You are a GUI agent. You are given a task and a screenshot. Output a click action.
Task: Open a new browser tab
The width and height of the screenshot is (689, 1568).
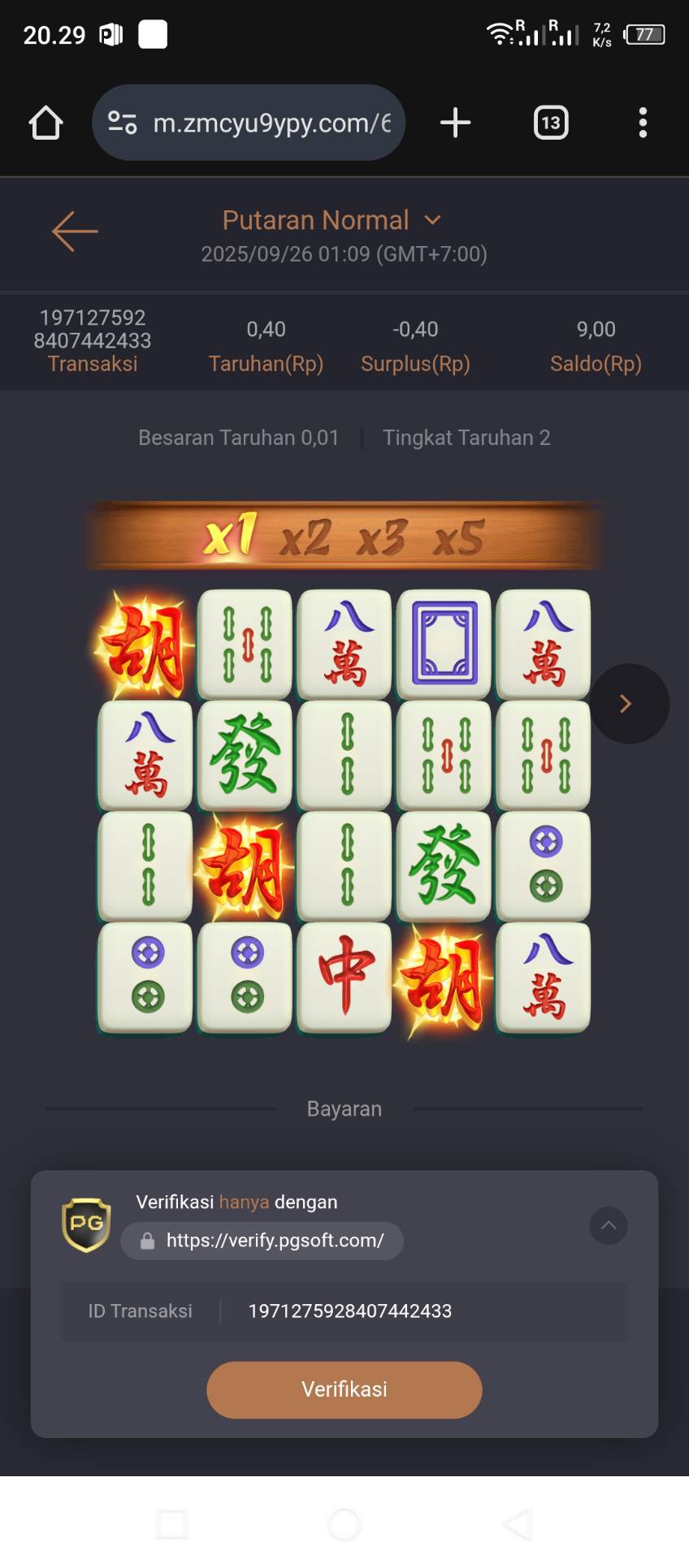(x=455, y=123)
